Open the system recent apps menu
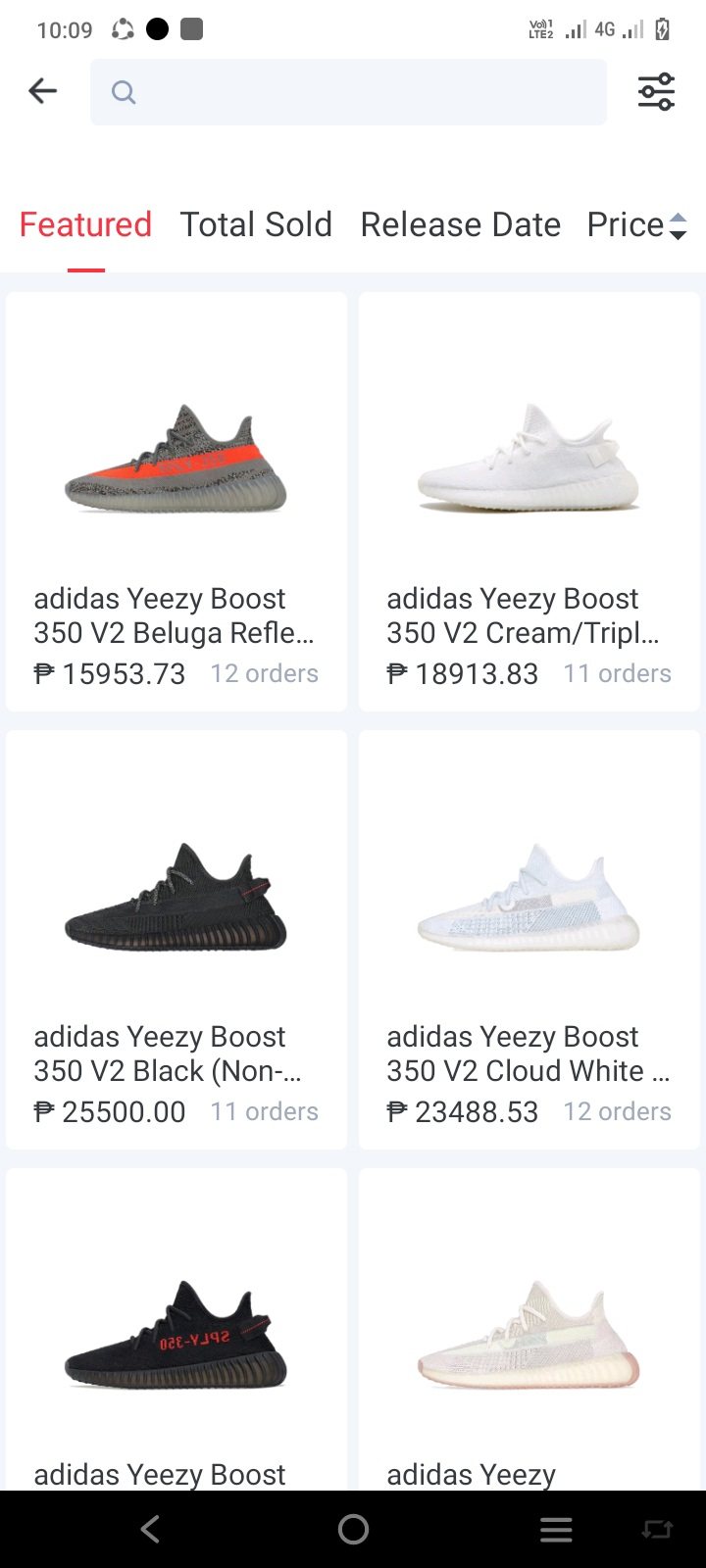 click(x=556, y=1529)
